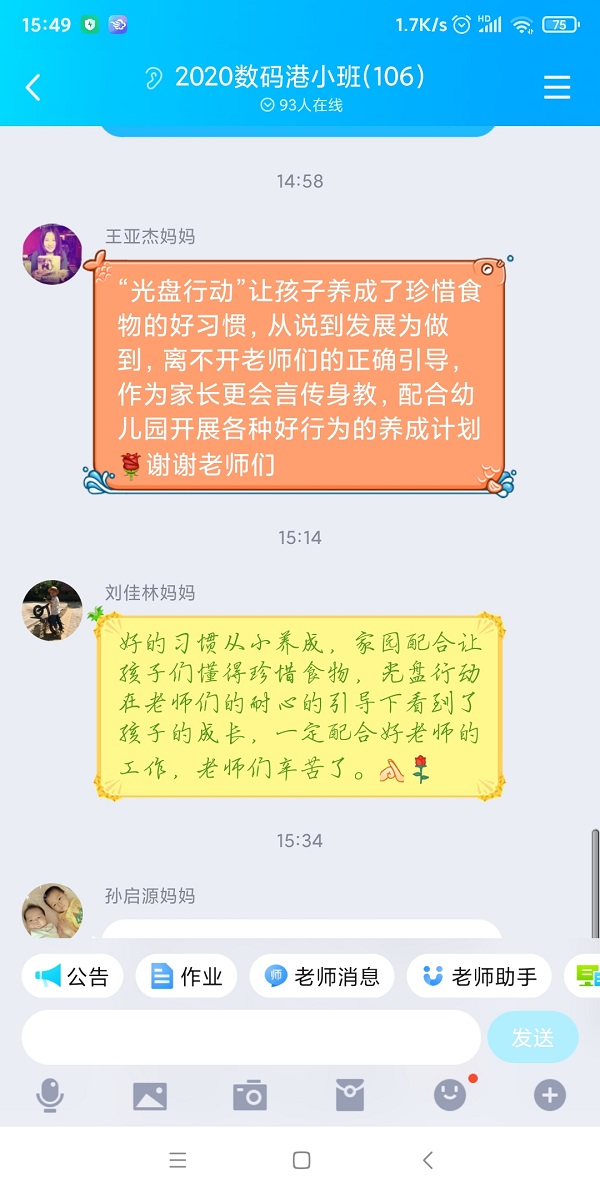The height and width of the screenshot is (1198, 600).
Task: Pick a photo from the gallery
Action: pyautogui.click(x=150, y=1096)
